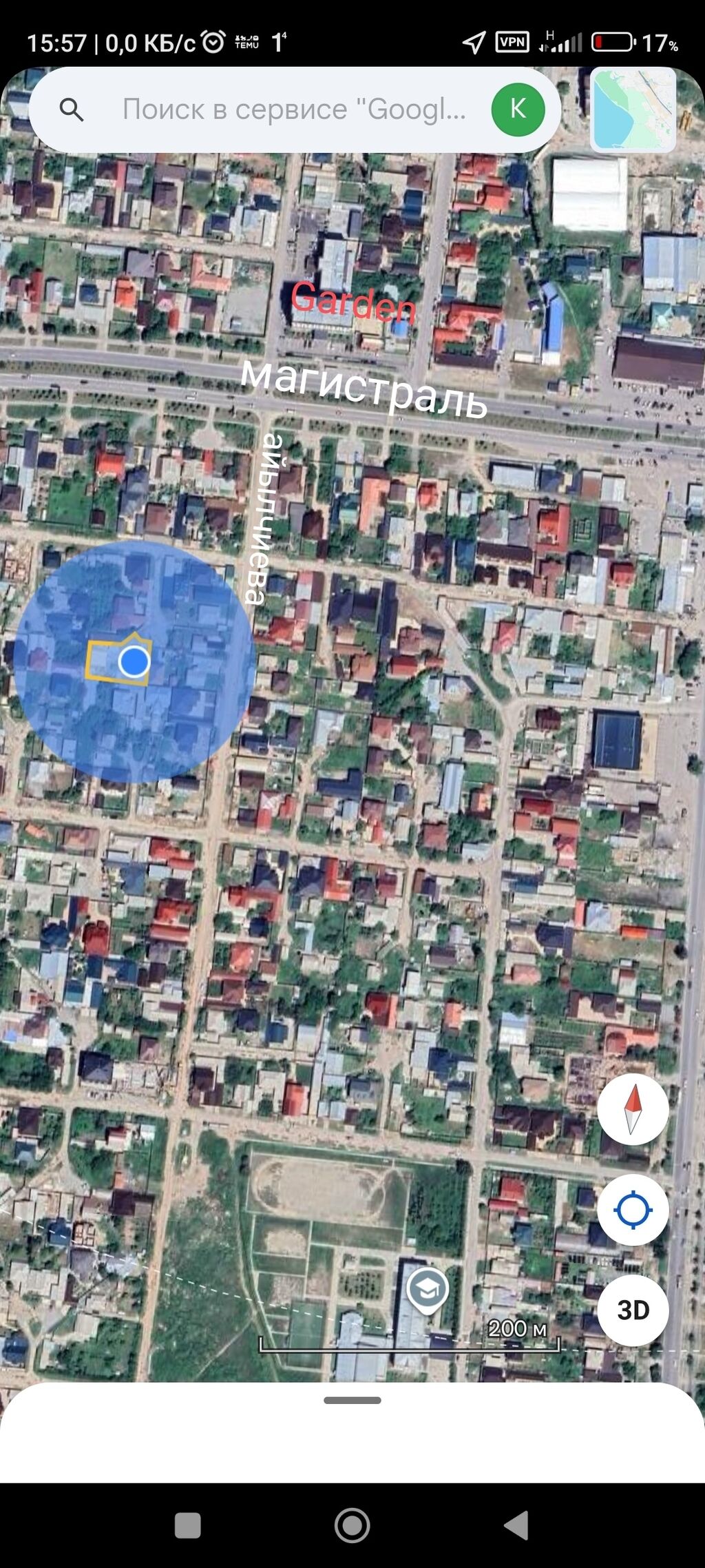The height and width of the screenshot is (1568, 705).
Task: Open the mini overview map thumbnail
Action: [x=633, y=110]
